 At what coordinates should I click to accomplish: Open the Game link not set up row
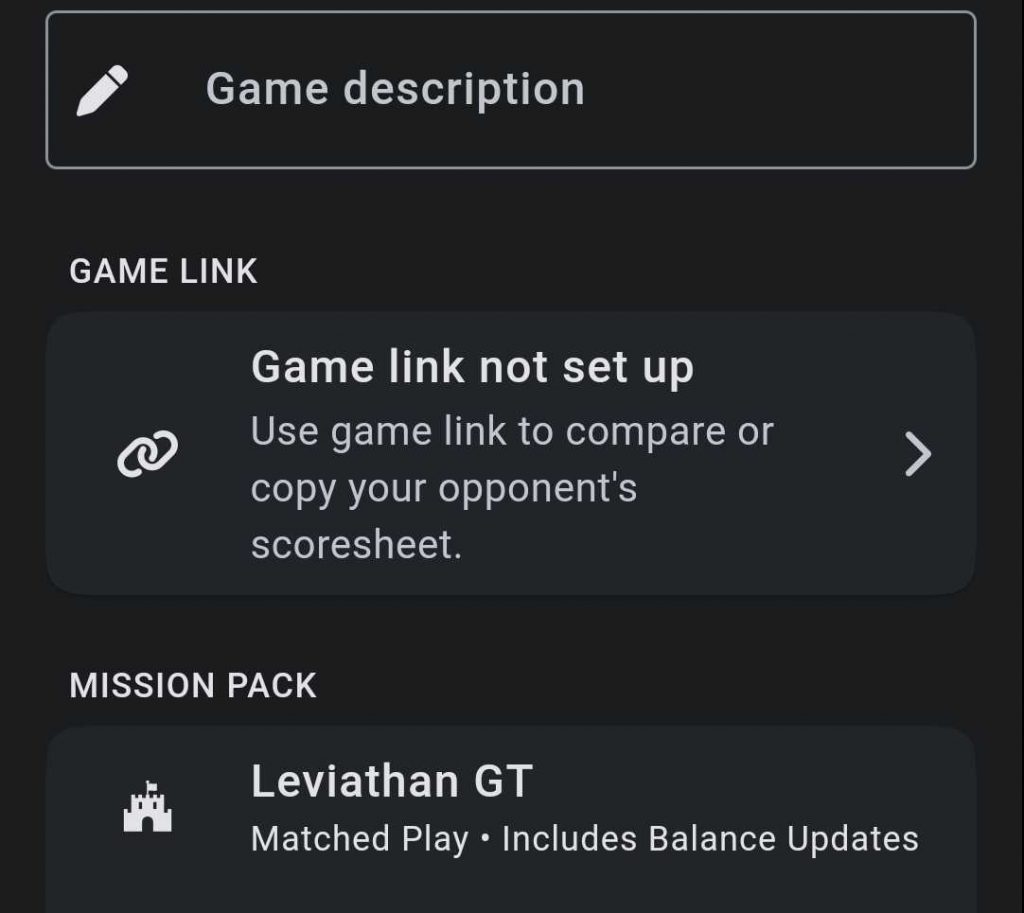pos(510,454)
